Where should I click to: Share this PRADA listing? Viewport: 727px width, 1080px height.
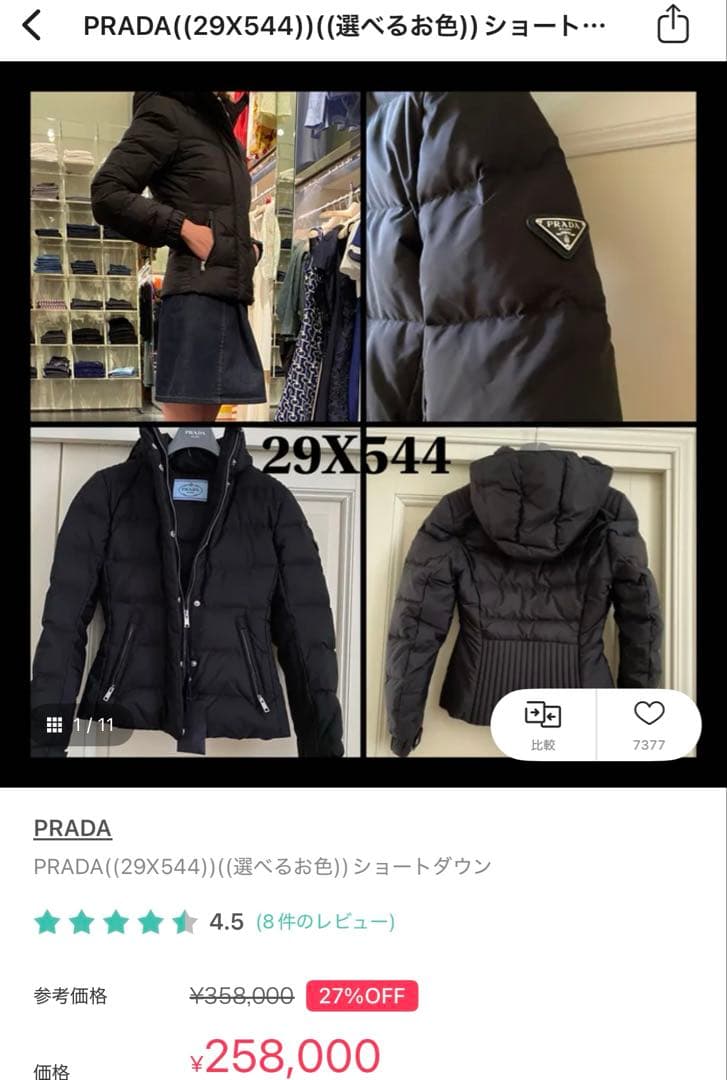click(x=673, y=26)
